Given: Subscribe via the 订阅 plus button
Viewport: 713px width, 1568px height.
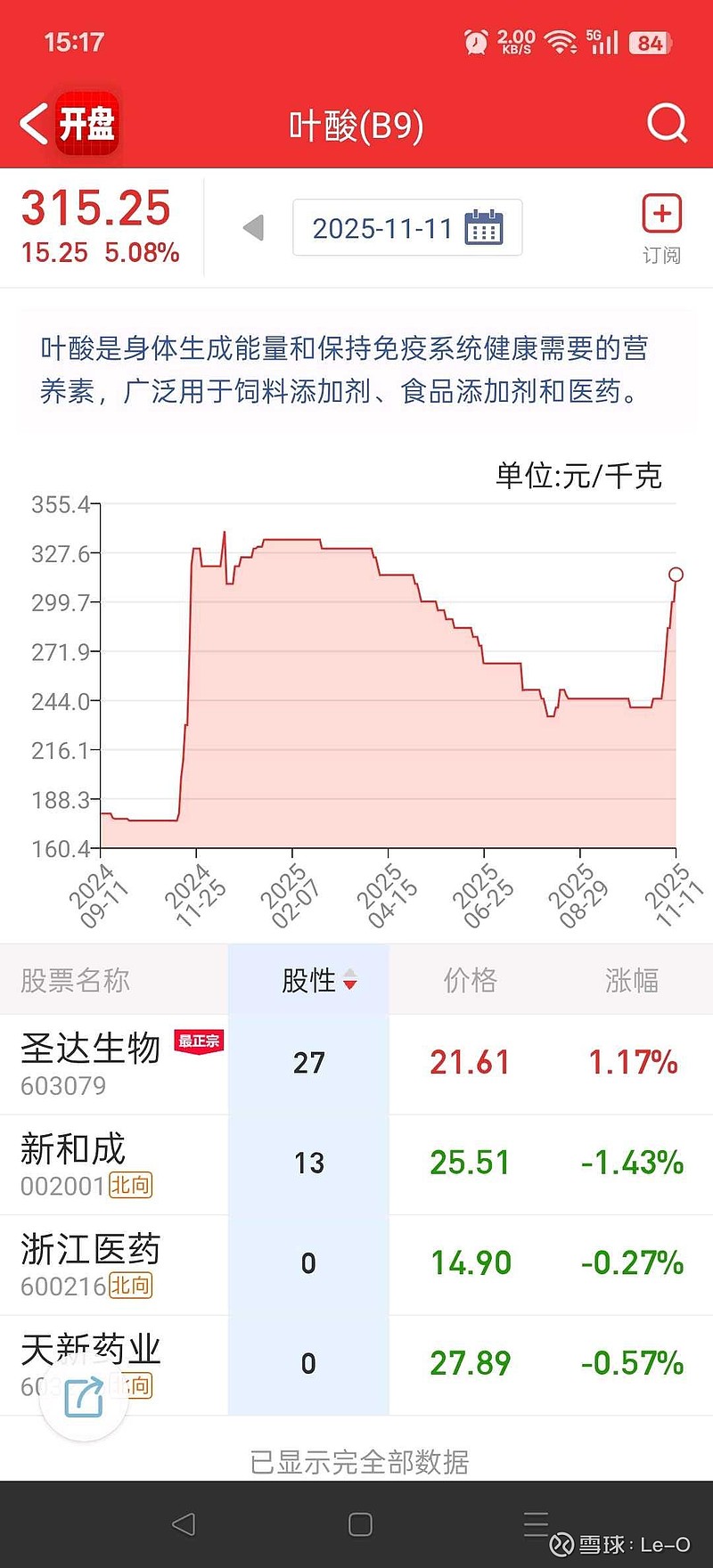Looking at the screenshot, I should 662,228.
